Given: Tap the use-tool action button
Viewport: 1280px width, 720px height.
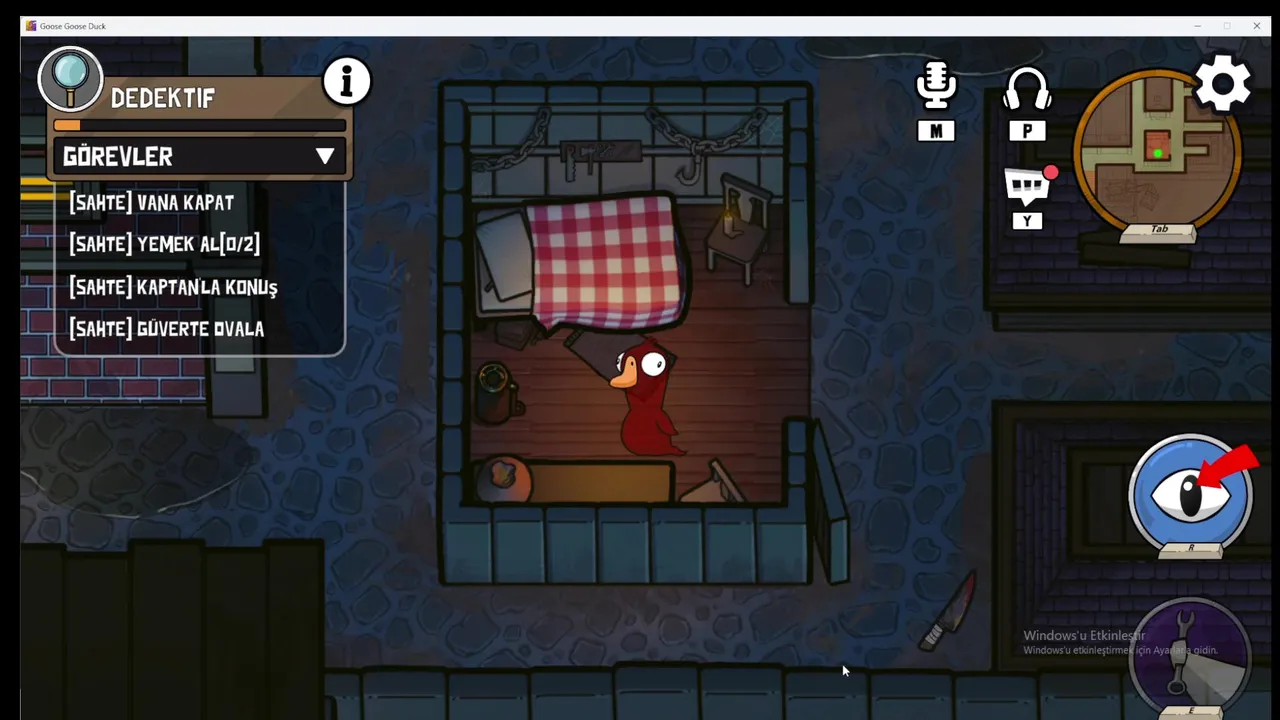Looking at the screenshot, I should point(1190,653).
